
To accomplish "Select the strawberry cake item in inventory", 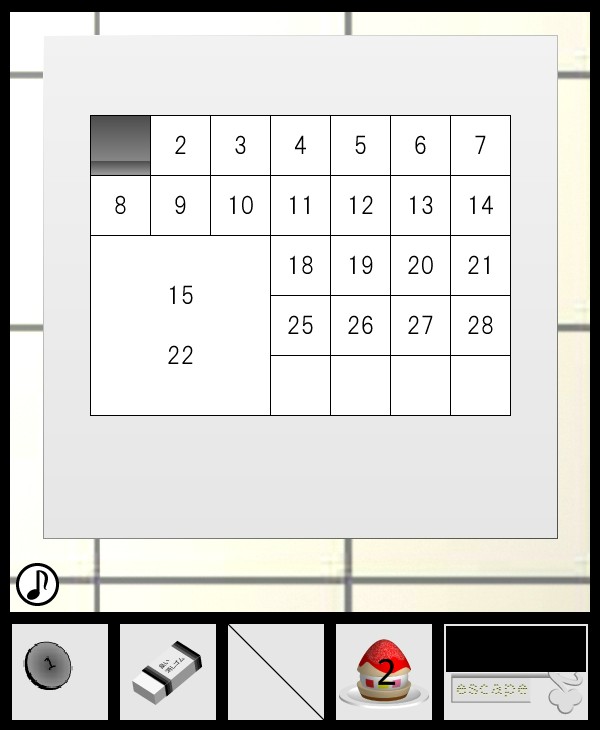I will point(385,672).
